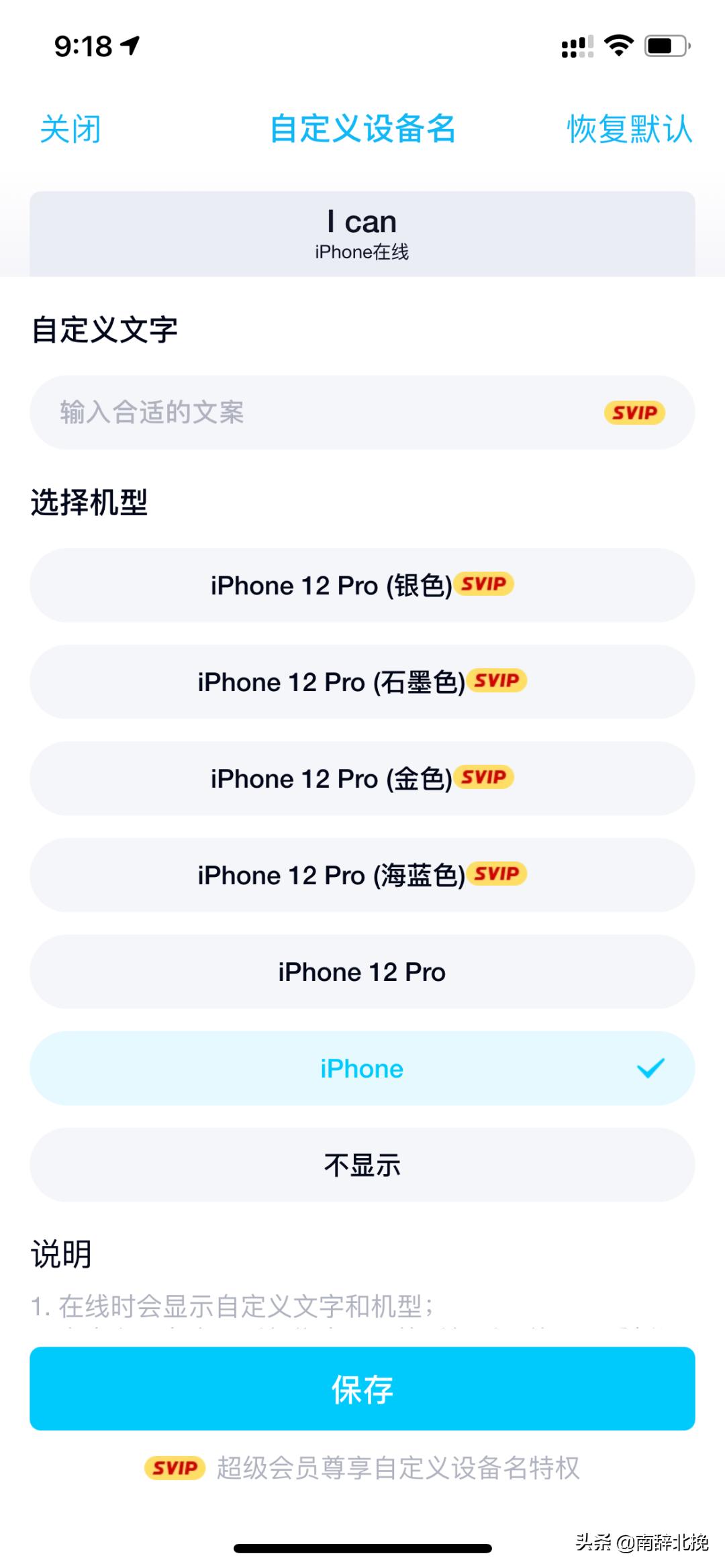
Task: Tap 恢复默认 to restore default settings
Action: click(627, 129)
